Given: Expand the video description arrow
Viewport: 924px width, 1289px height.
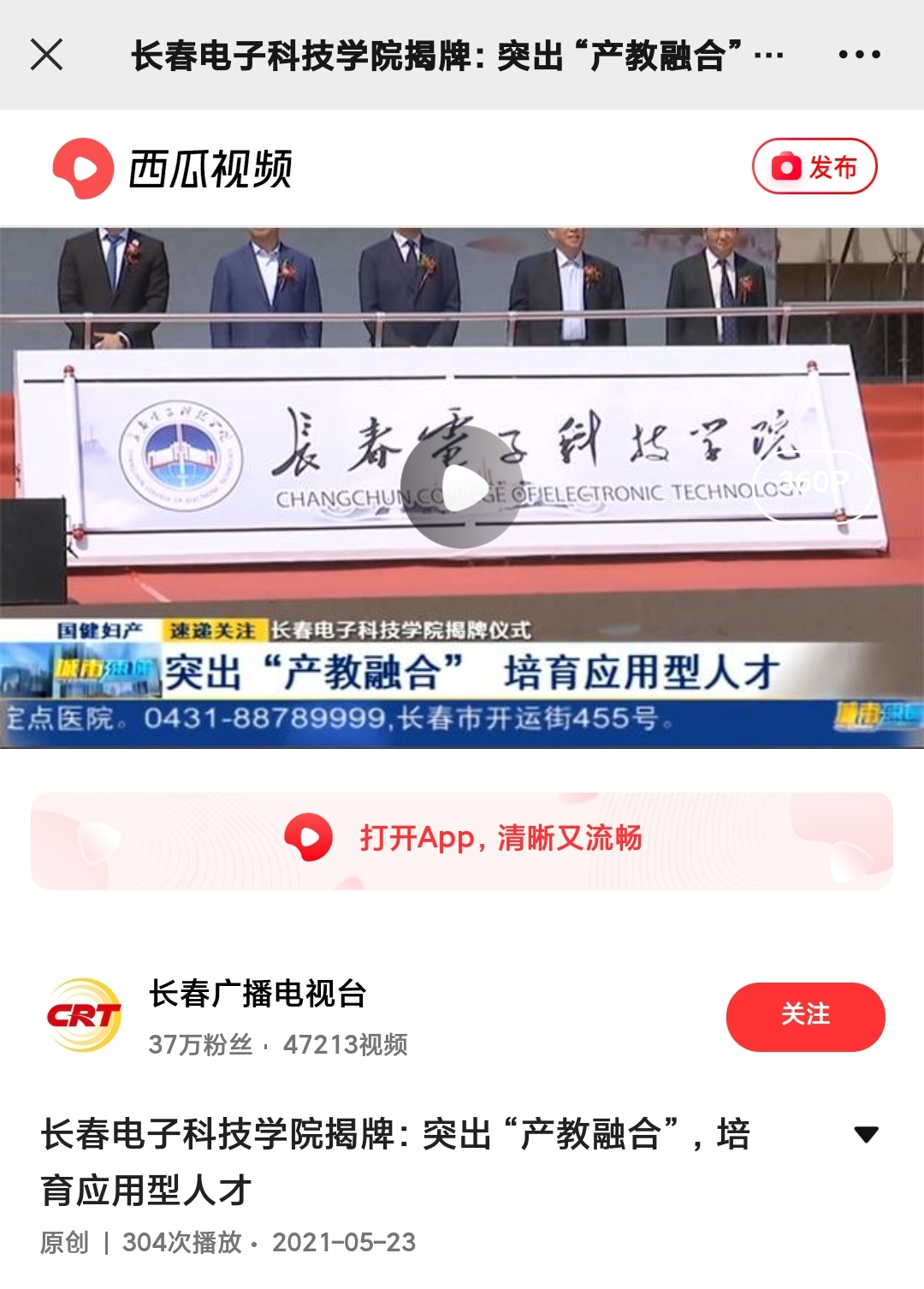Looking at the screenshot, I should click(866, 1135).
